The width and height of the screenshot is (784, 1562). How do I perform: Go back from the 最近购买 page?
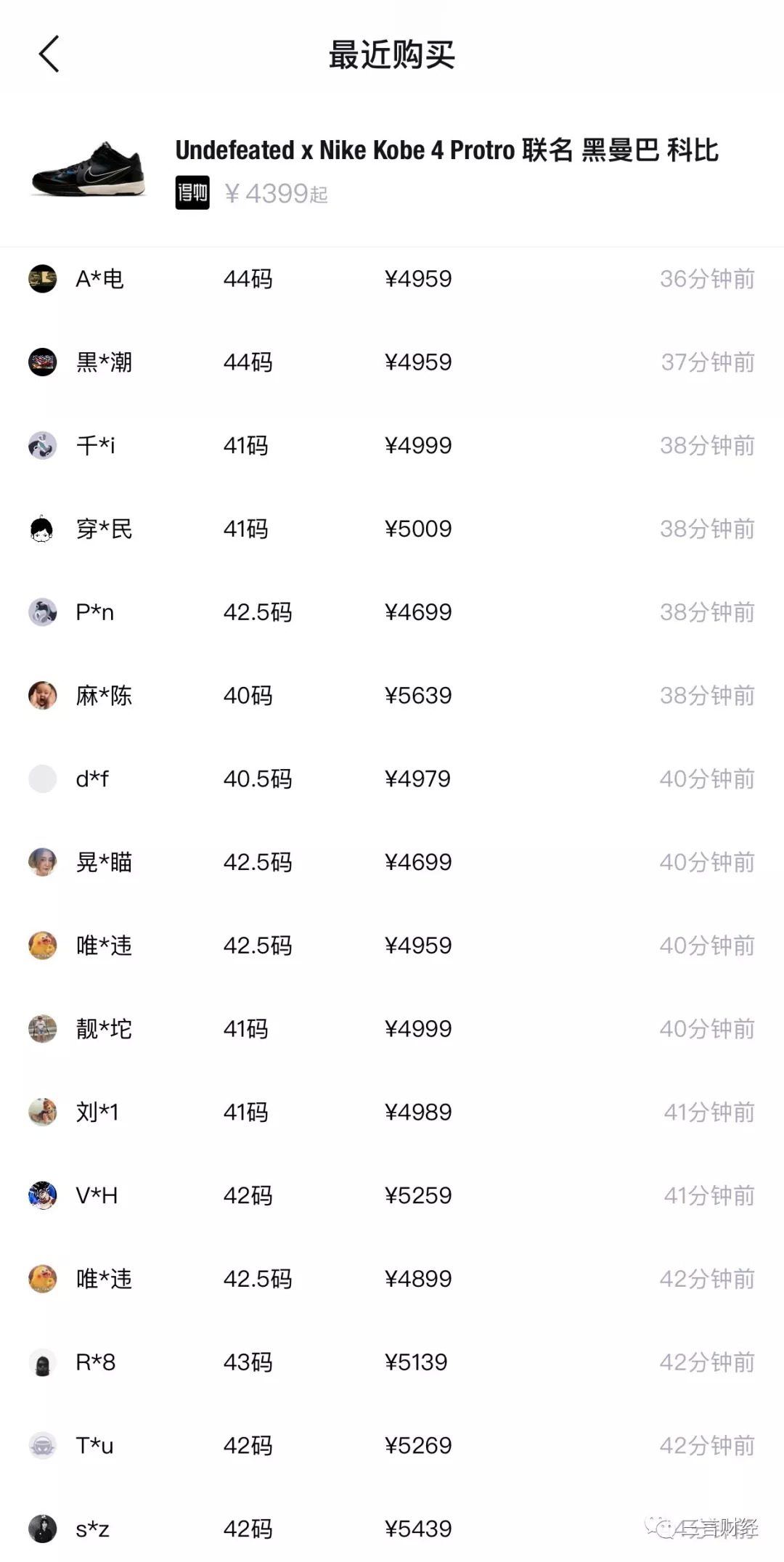[49, 54]
